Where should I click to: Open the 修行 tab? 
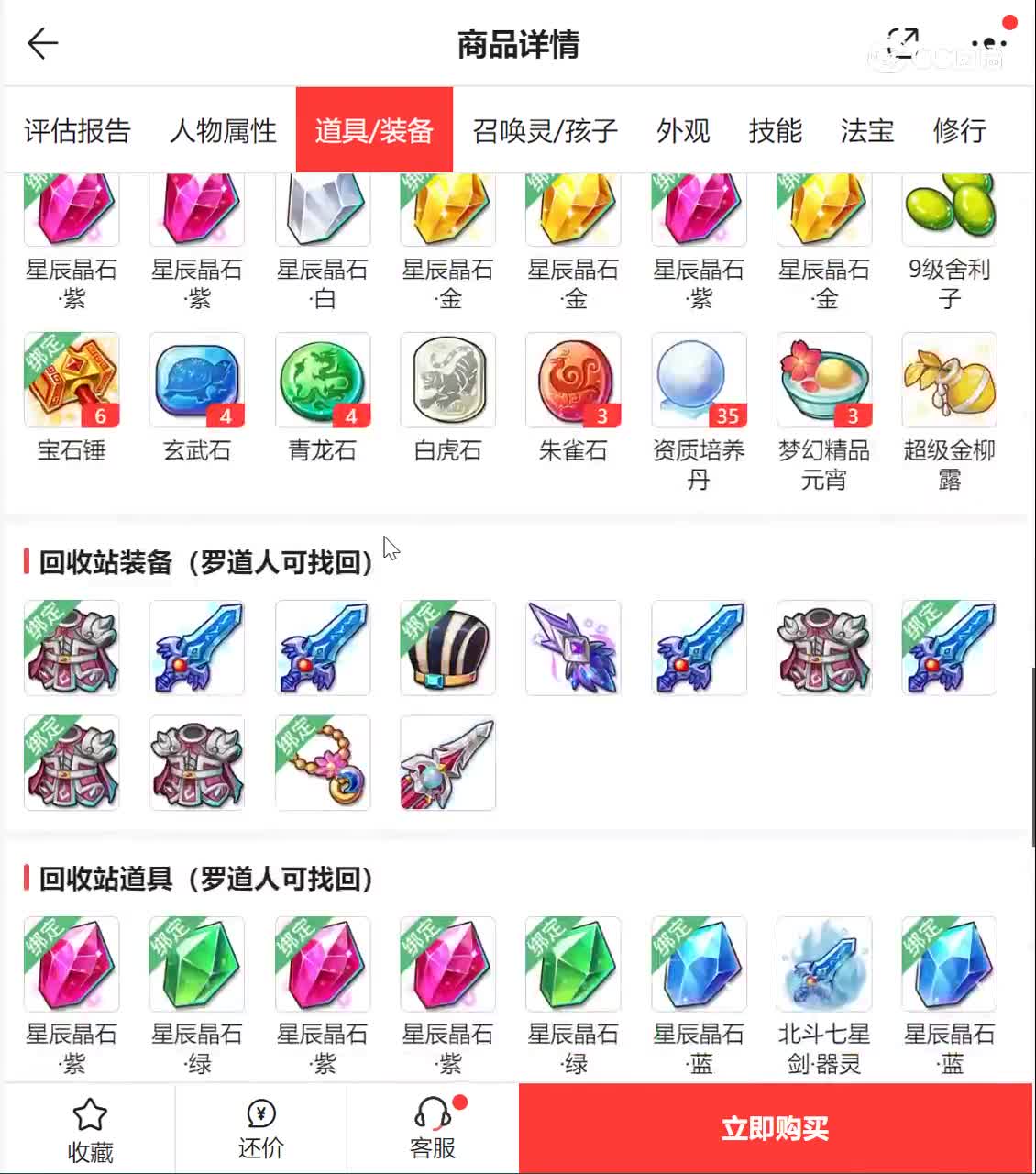point(959,130)
